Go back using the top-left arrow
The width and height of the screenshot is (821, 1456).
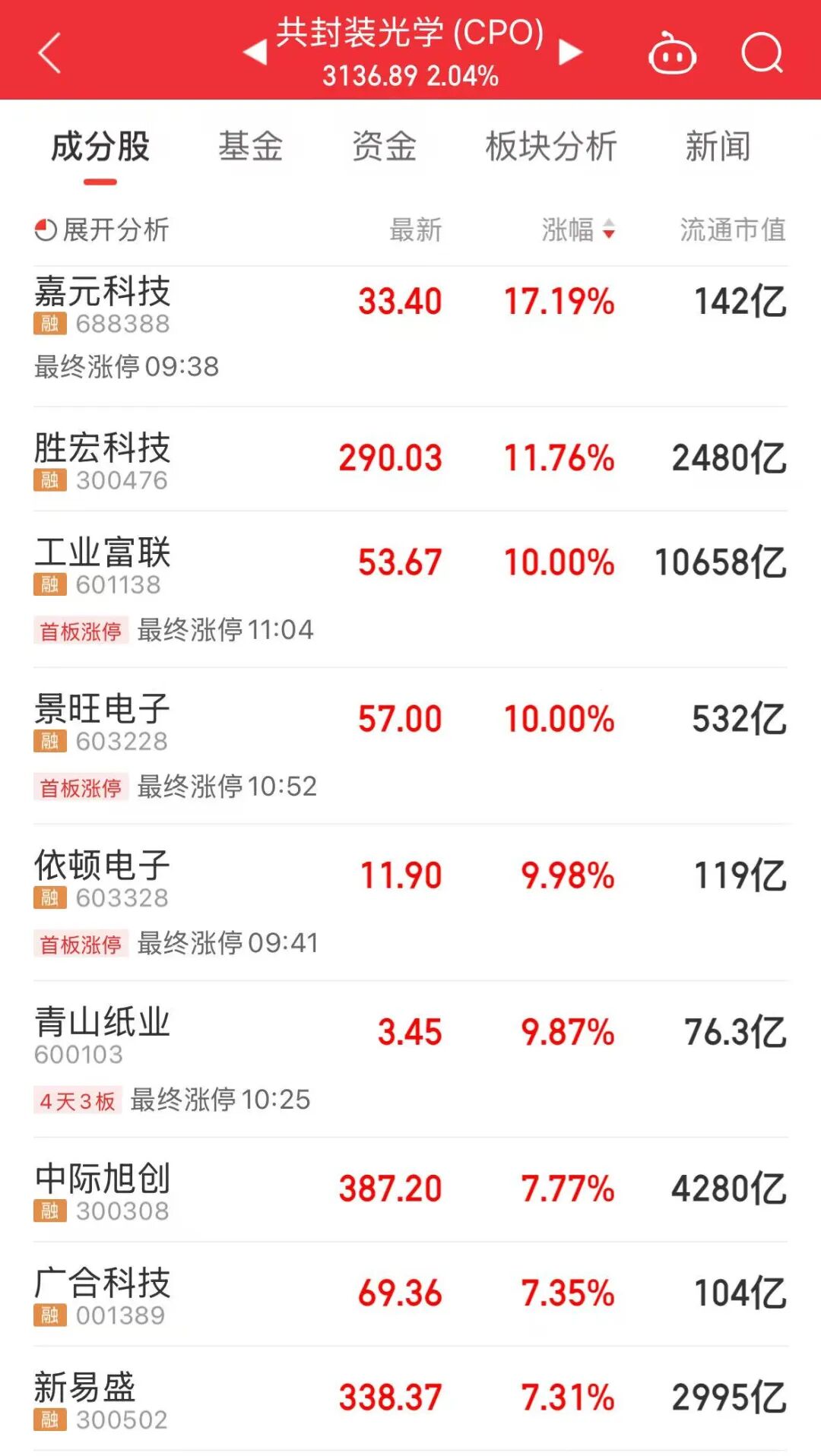49,53
